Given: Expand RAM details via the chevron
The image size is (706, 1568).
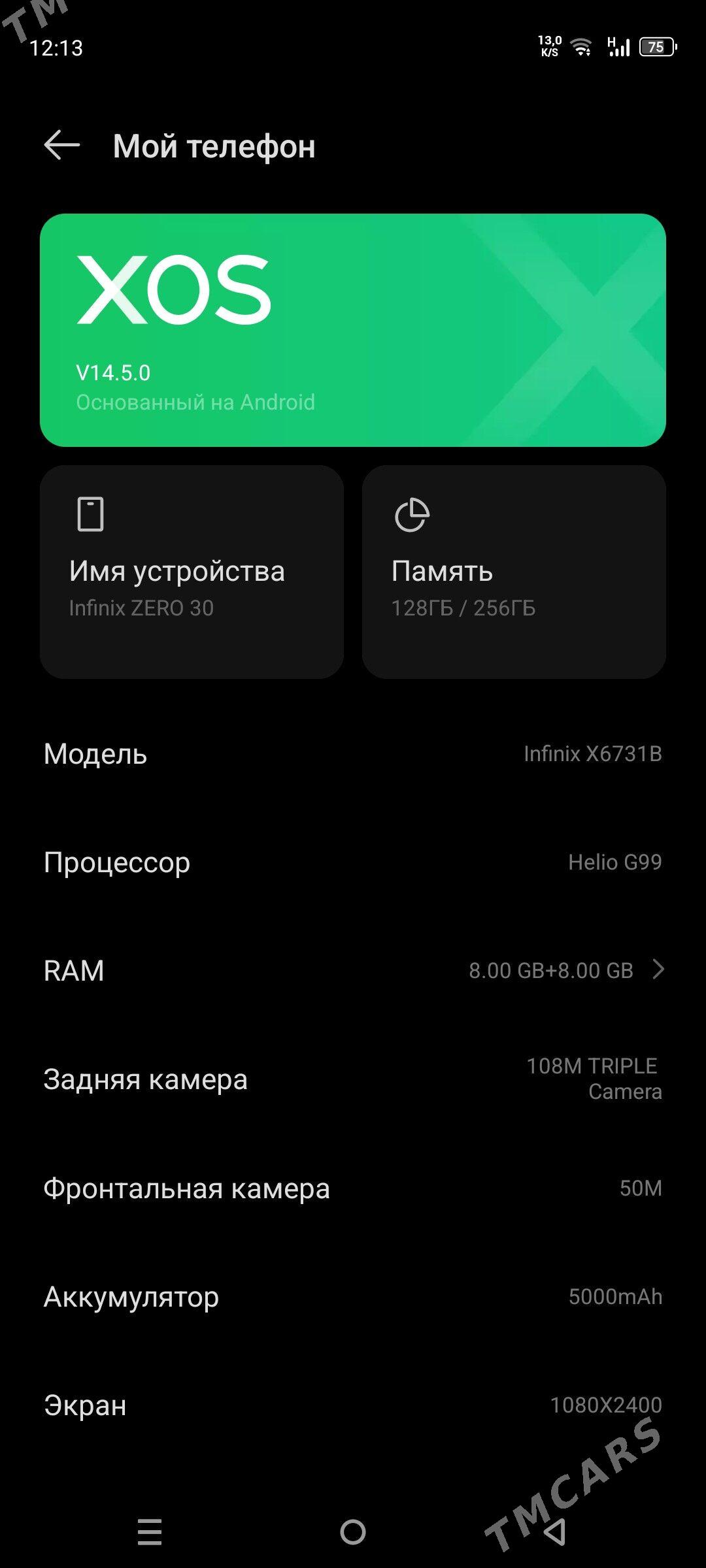Looking at the screenshot, I should 660,970.
